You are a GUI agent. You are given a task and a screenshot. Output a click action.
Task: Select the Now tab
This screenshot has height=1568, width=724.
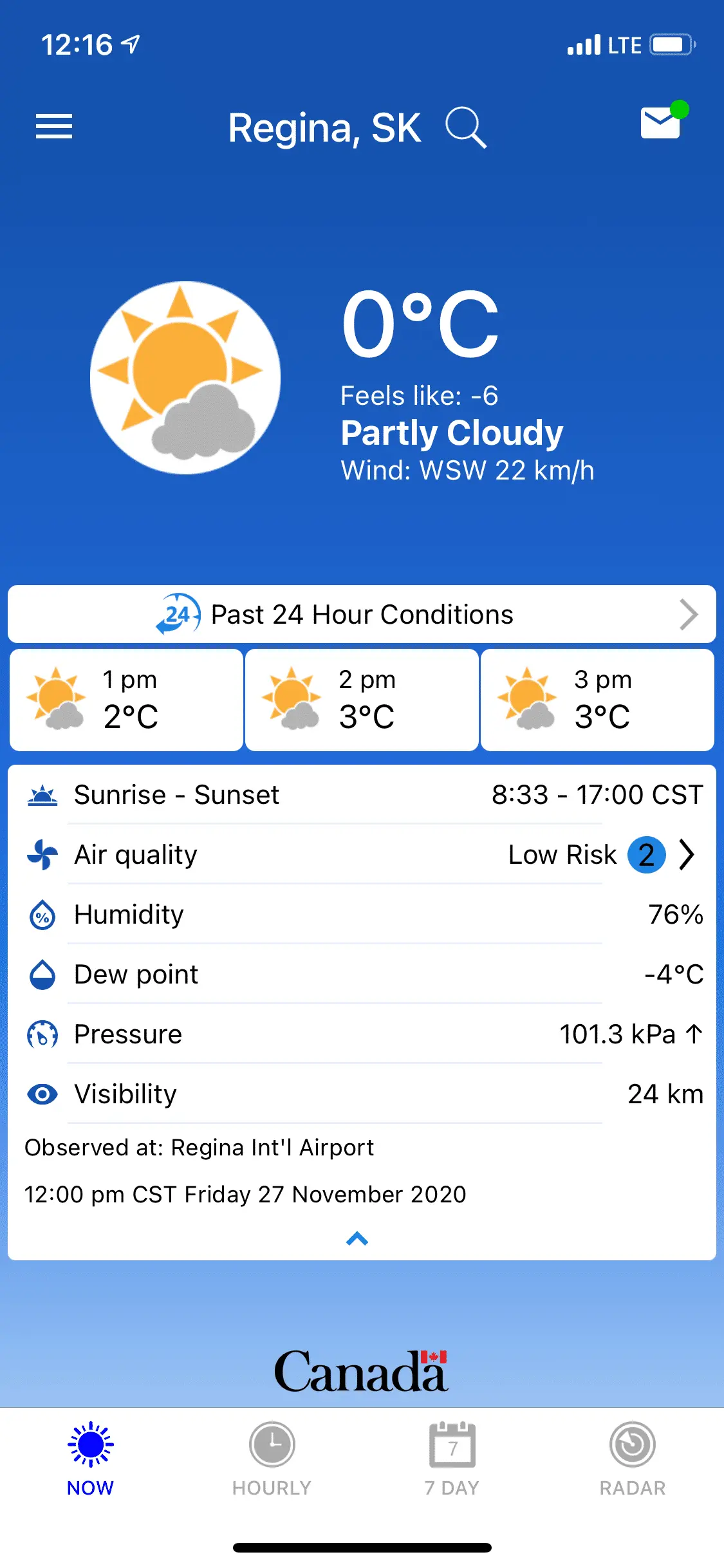91,1459
